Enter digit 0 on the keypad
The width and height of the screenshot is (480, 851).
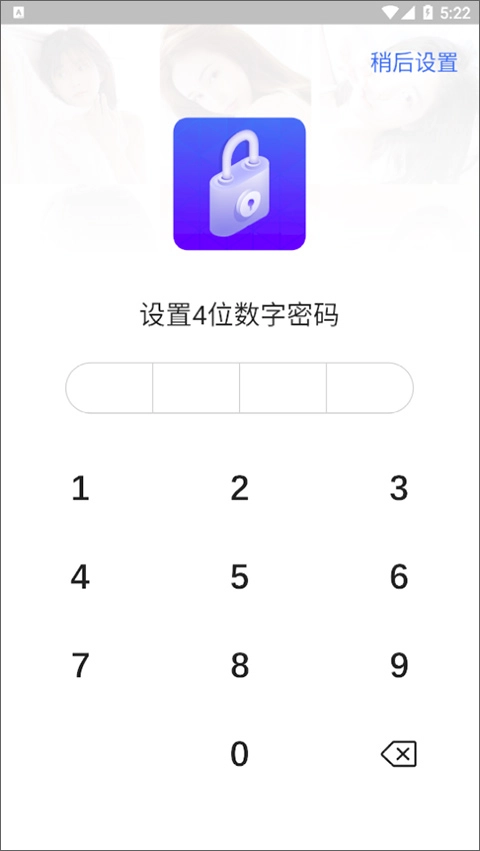(239, 754)
